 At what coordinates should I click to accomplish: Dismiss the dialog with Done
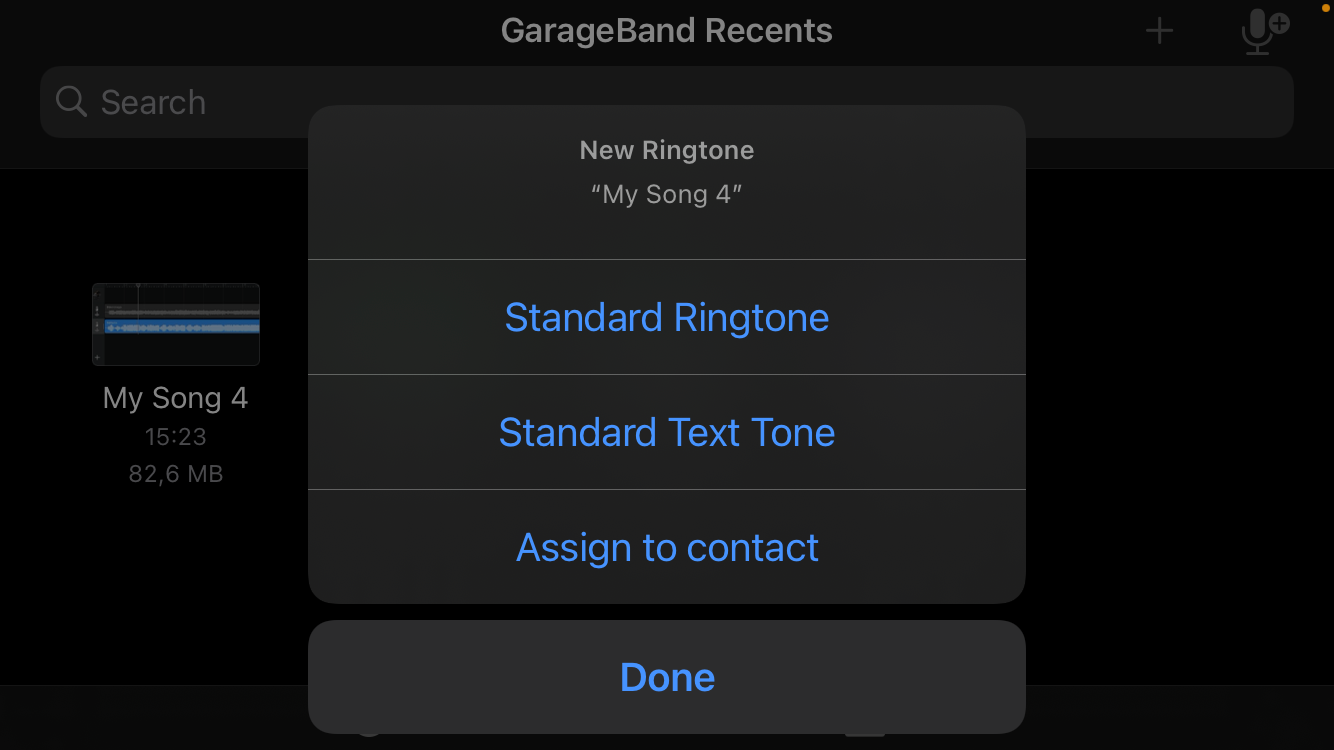click(x=667, y=678)
